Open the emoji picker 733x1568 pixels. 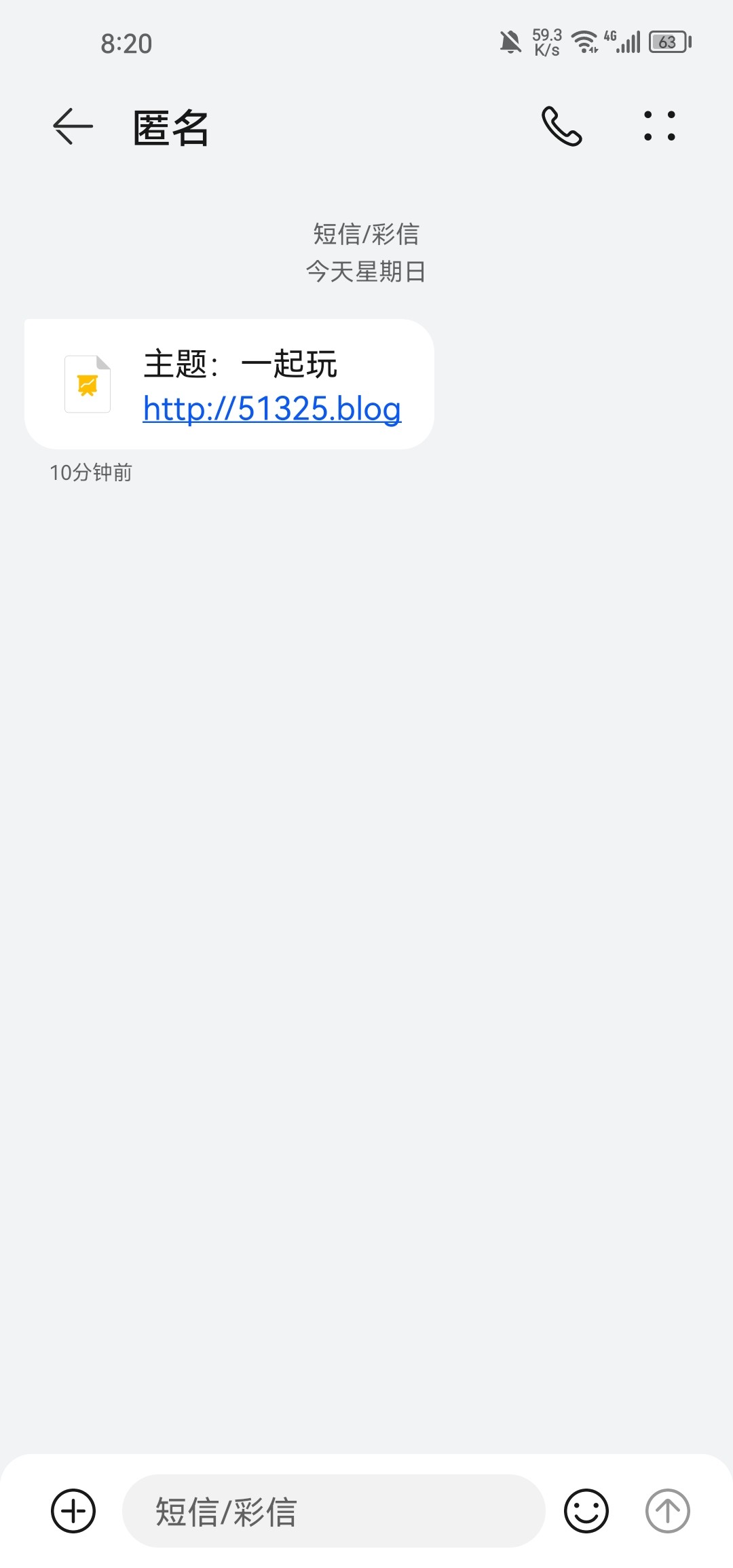tap(586, 1510)
